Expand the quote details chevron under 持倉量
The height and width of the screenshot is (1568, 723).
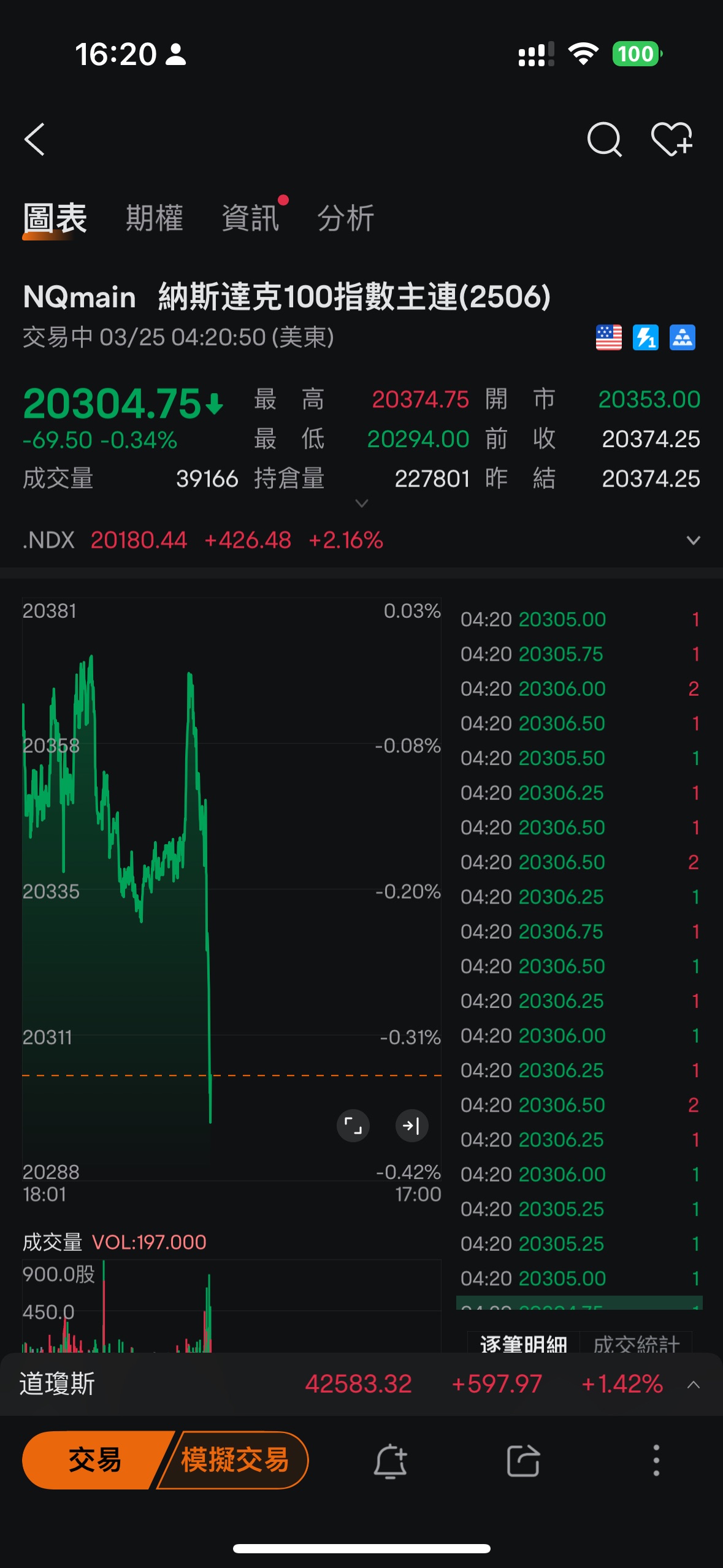362,504
